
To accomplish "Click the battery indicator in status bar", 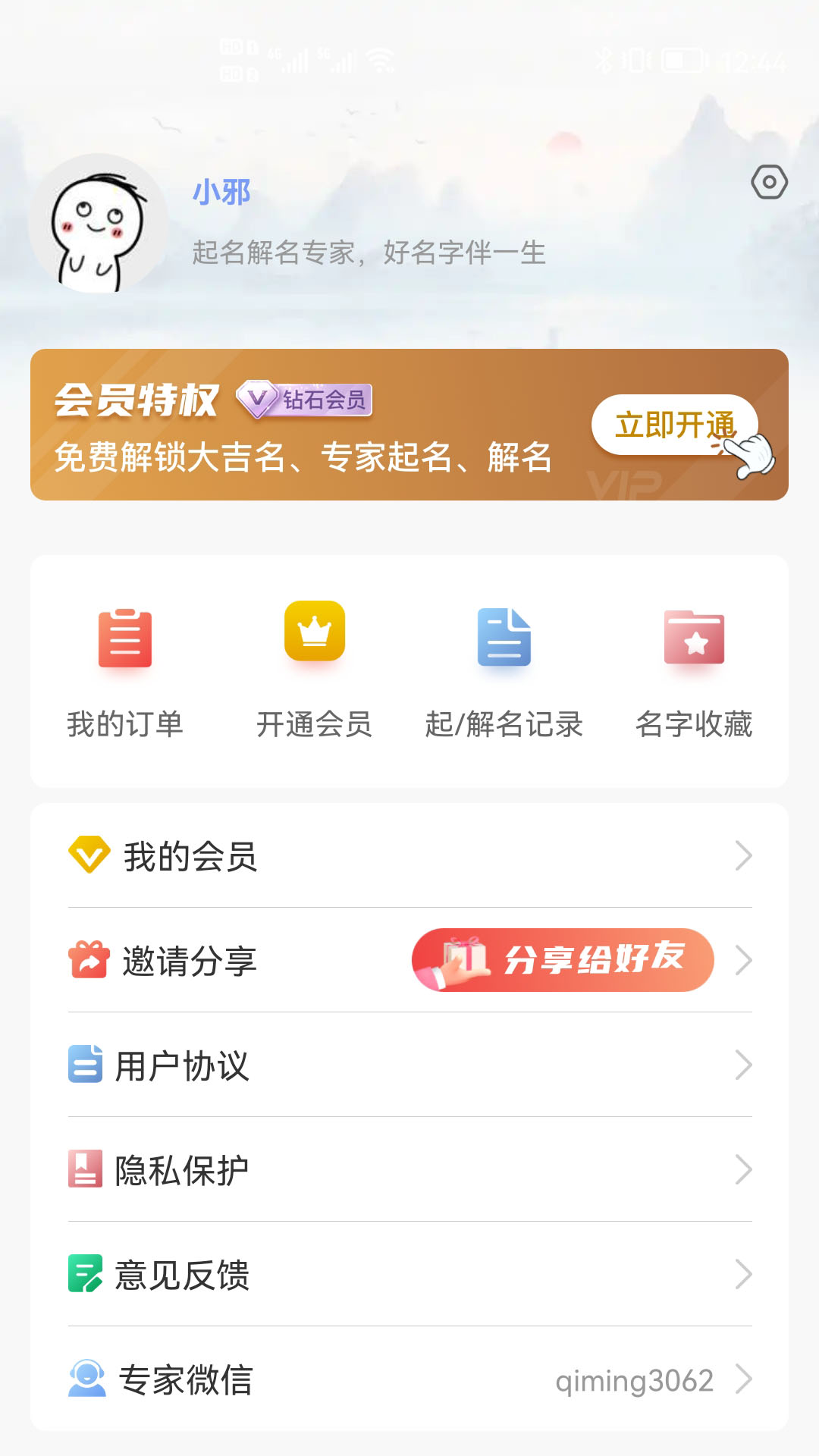I will coord(681,61).
